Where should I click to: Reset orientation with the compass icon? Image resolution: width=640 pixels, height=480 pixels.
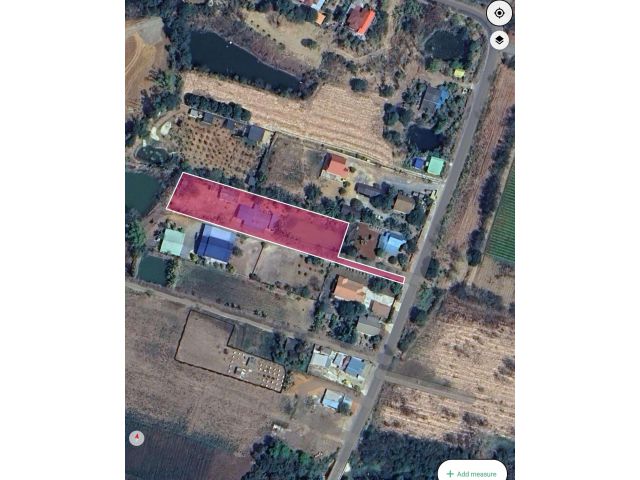tap(137, 438)
